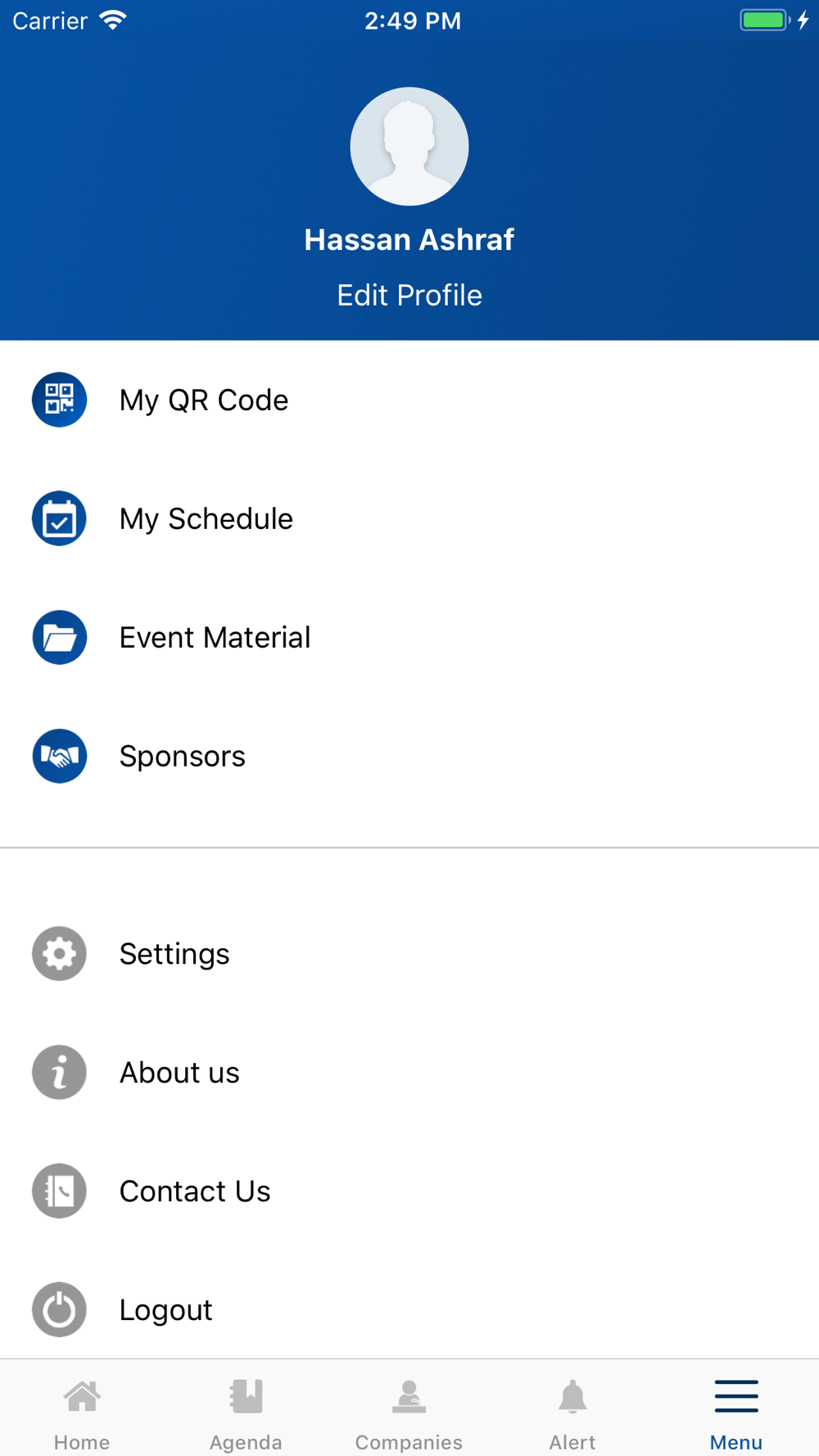View My Schedule
Viewport: 819px width, 1456px height.
[206, 519]
